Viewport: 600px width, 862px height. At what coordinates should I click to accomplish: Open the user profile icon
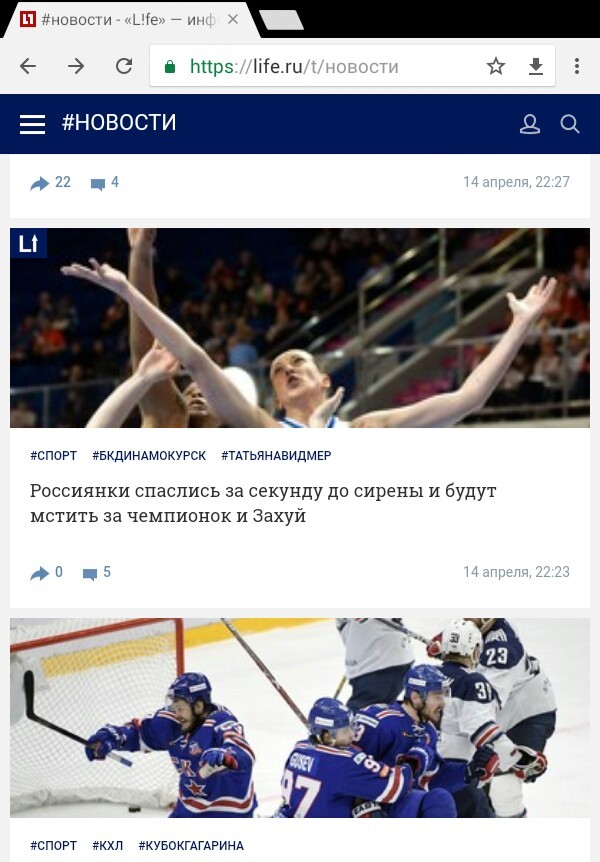pyautogui.click(x=530, y=124)
